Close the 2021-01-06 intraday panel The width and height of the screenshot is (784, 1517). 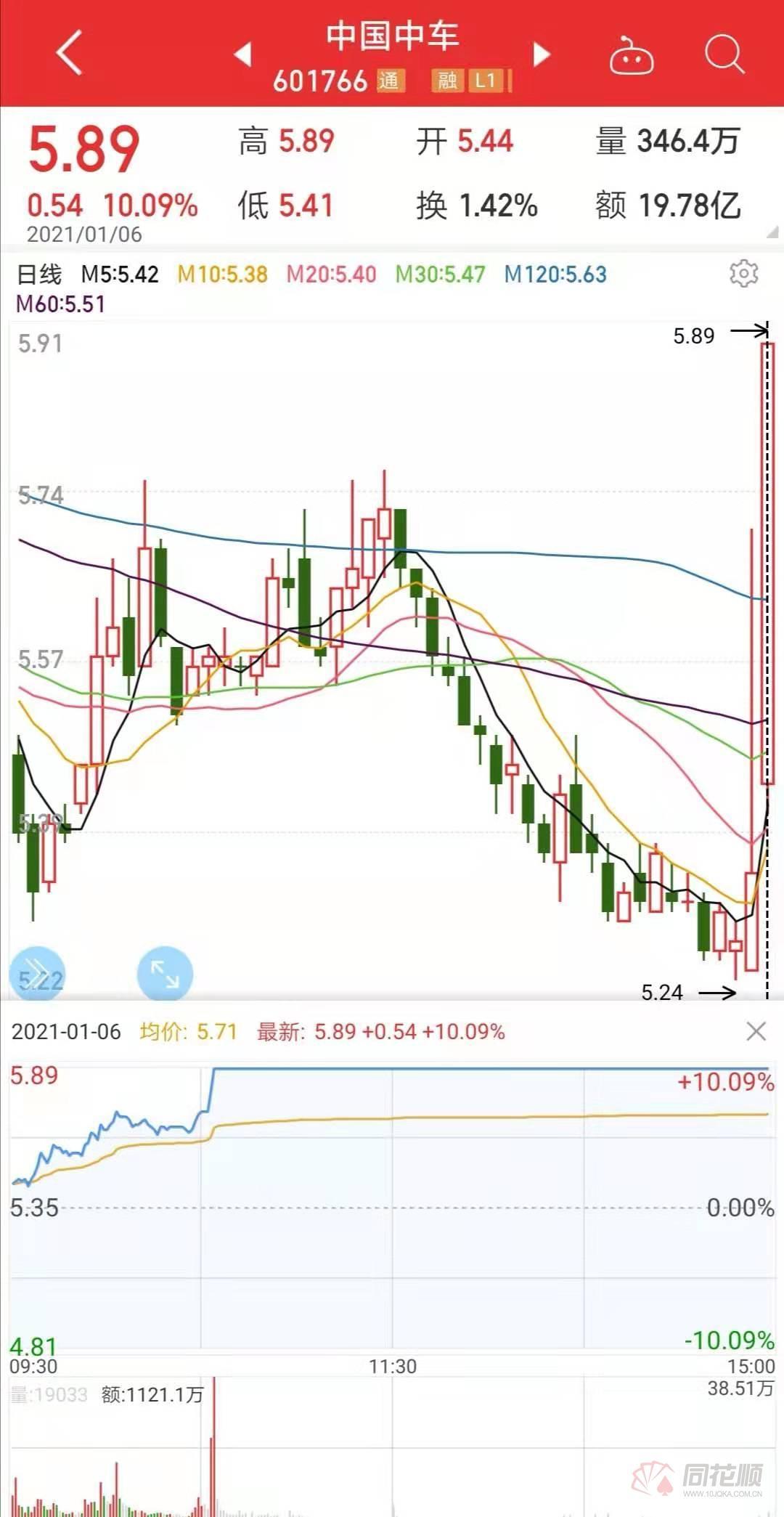click(x=756, y=1031)
